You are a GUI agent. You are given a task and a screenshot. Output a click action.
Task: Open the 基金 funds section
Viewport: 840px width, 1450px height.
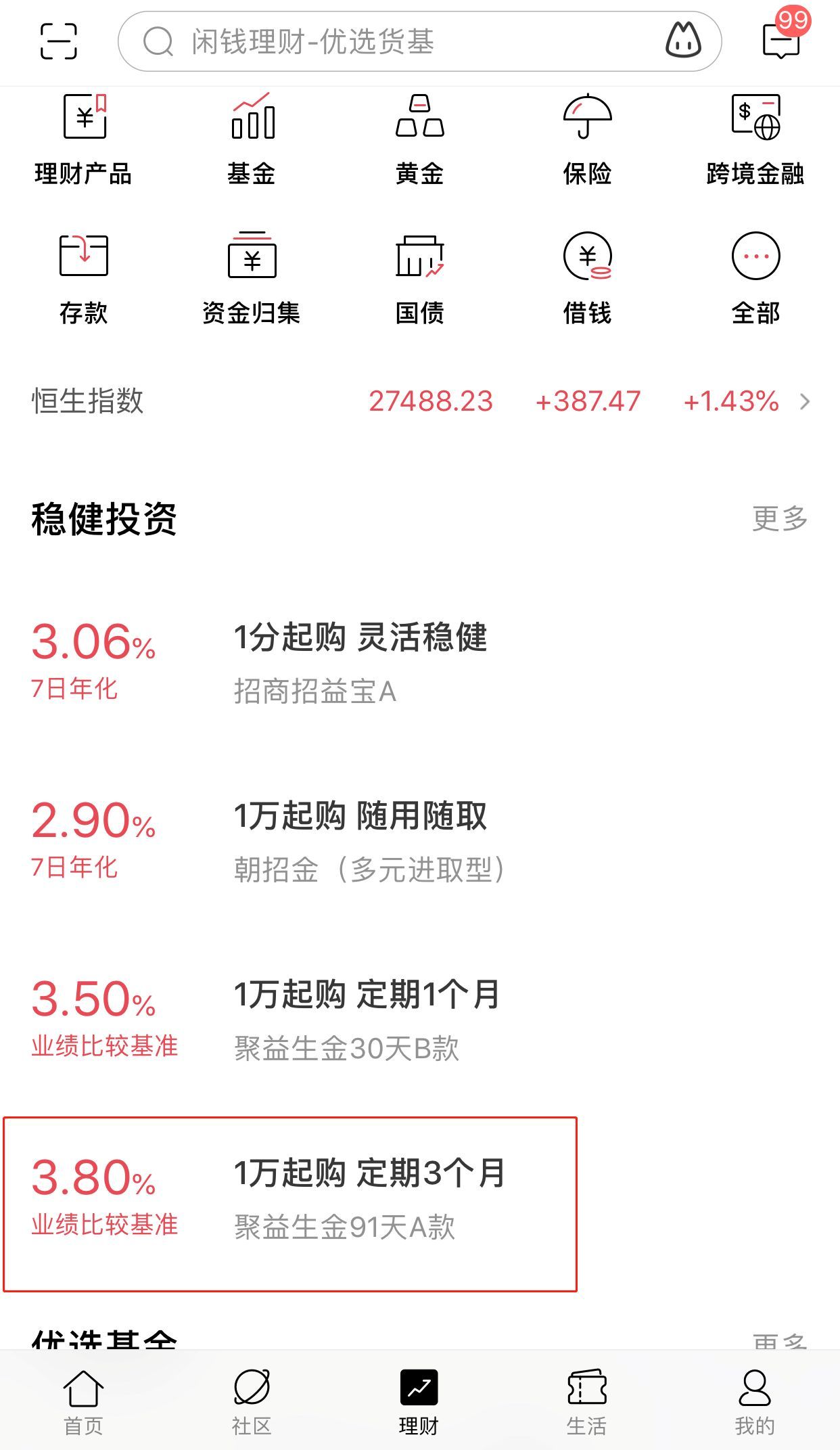pos(252,139)
